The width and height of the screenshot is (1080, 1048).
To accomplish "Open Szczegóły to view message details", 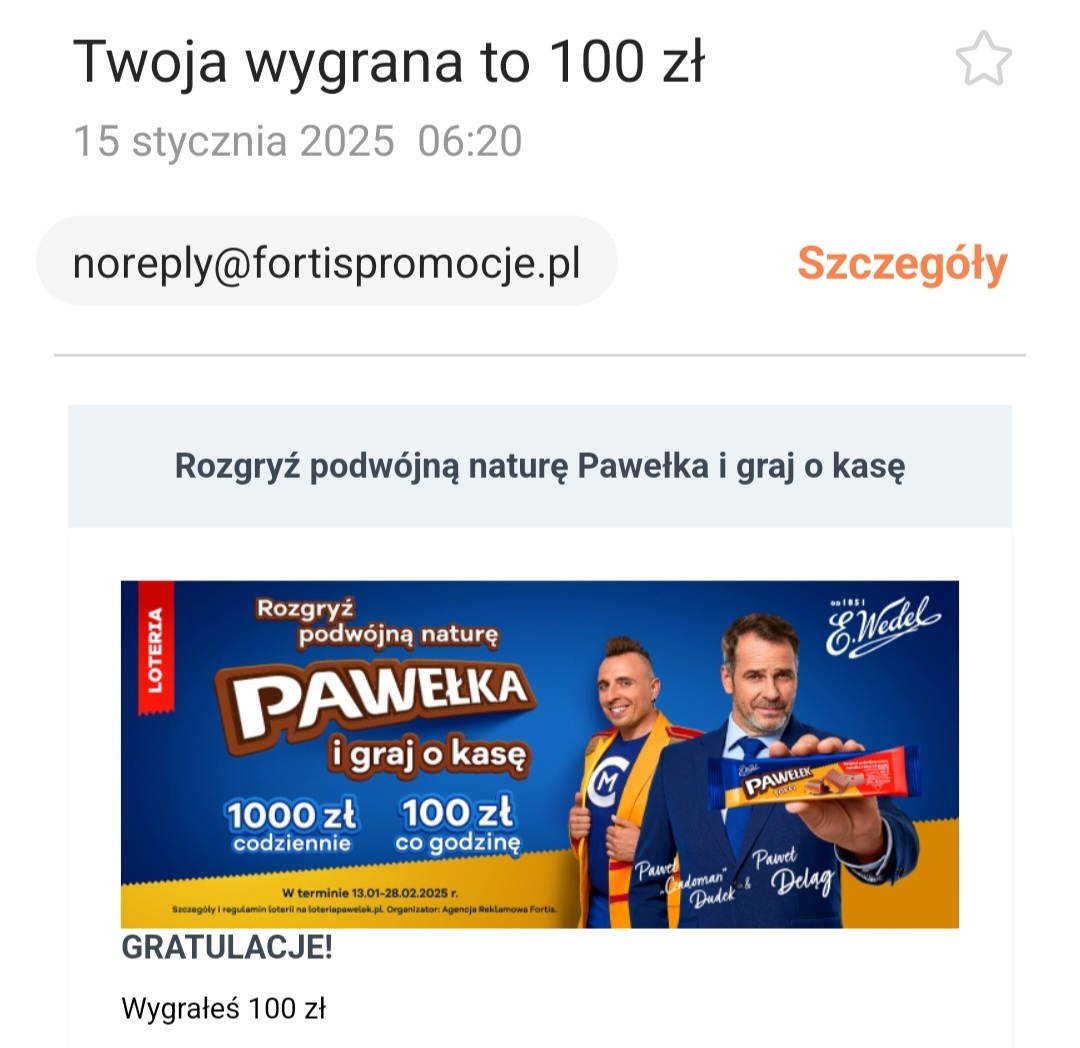I will [901, 263].
